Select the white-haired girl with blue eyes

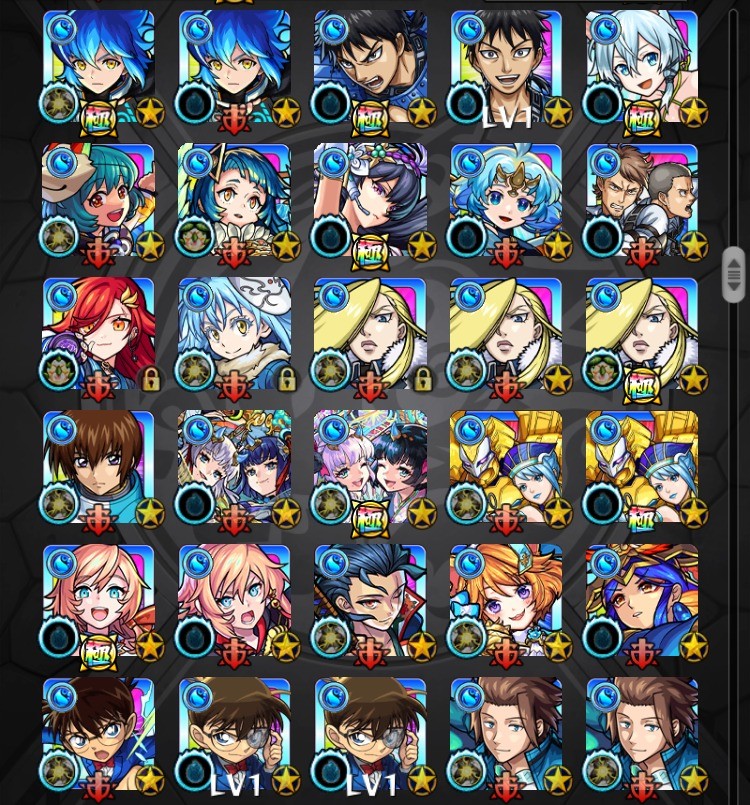click(641, 65)
